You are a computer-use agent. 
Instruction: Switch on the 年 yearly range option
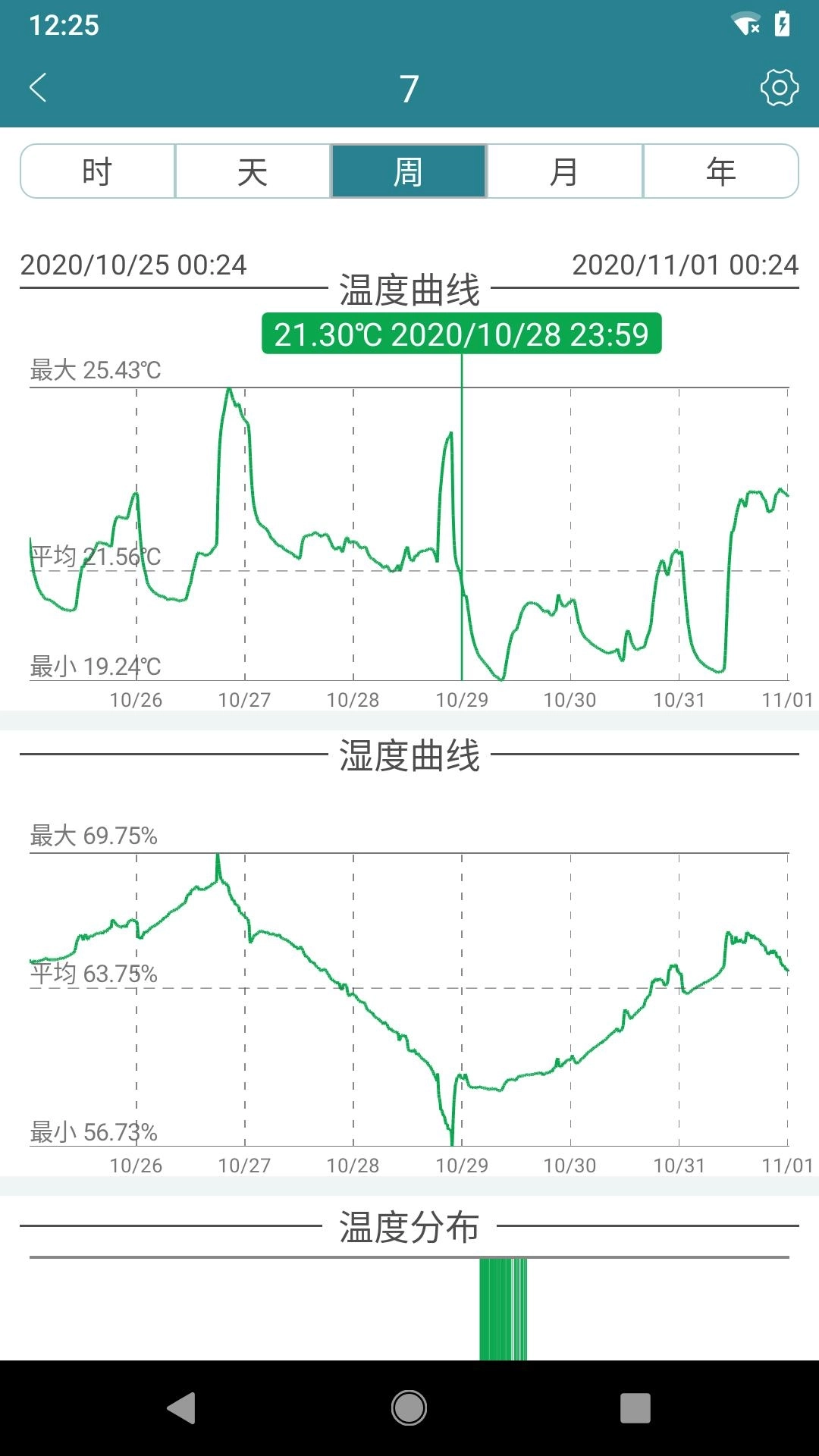[720, 171]
